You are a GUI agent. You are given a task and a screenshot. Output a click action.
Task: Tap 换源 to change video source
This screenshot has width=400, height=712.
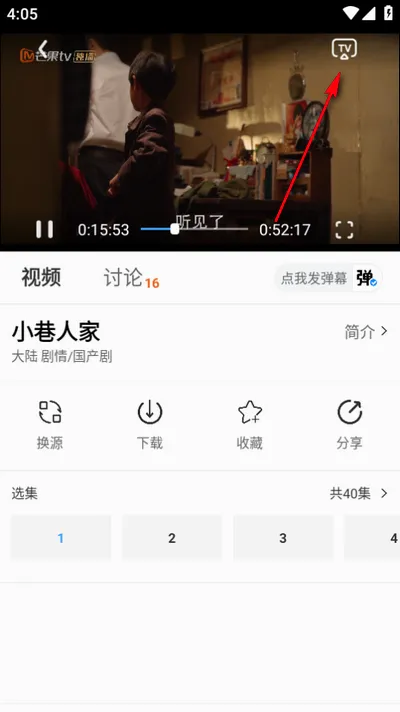tap(50, 425)
